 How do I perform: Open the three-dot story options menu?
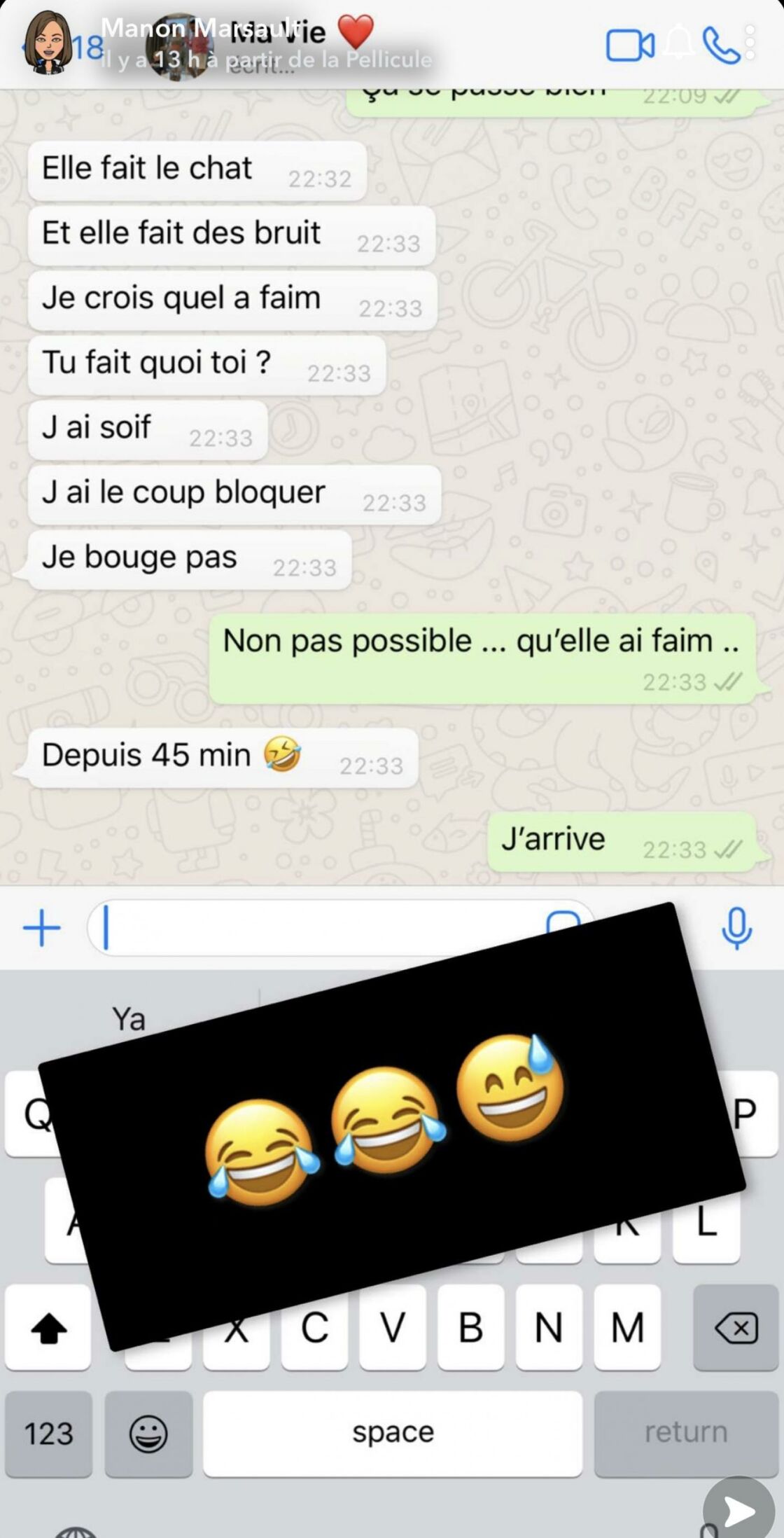(x=750, y=42)
